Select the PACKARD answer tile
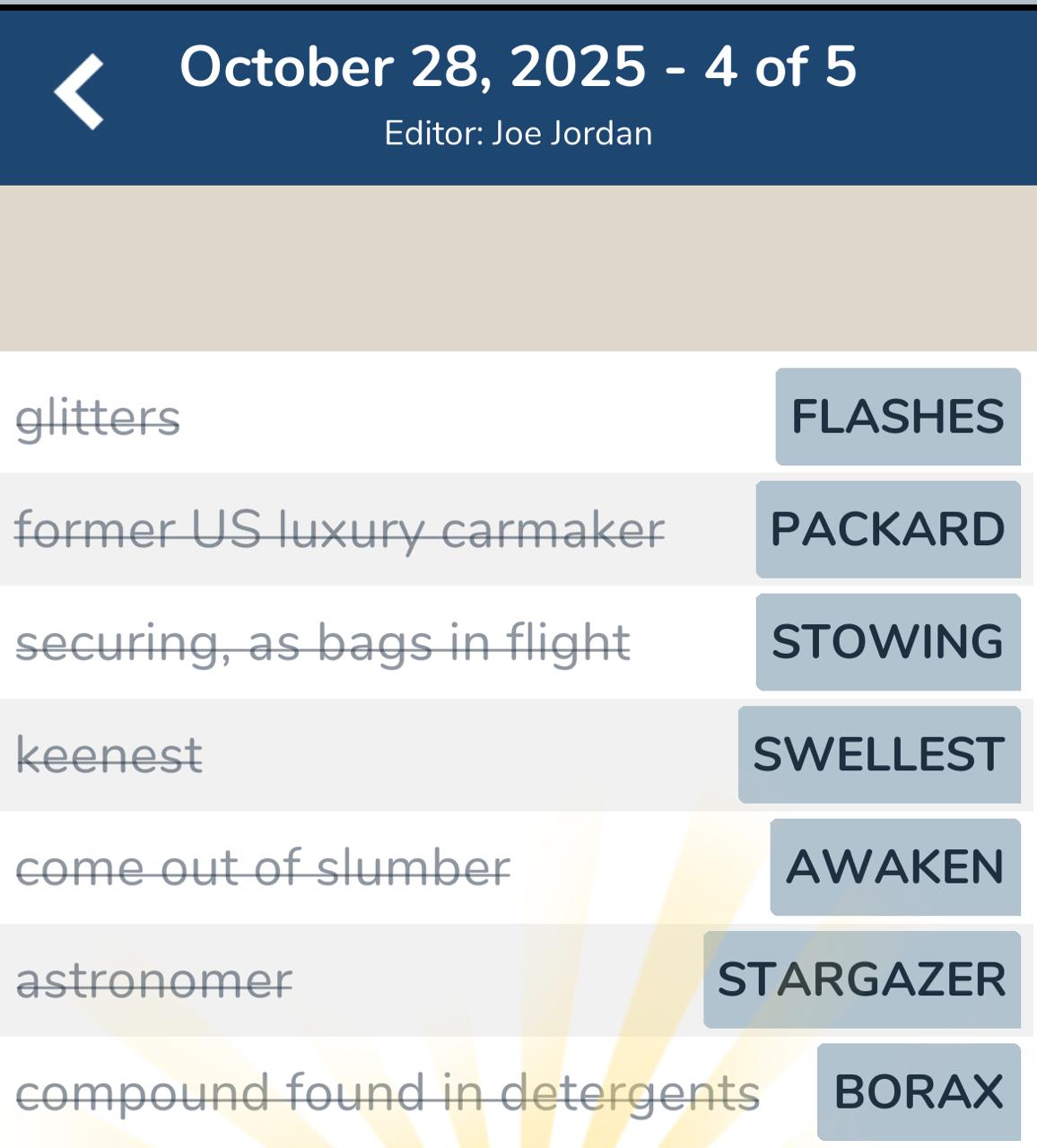 click(887, 529)
